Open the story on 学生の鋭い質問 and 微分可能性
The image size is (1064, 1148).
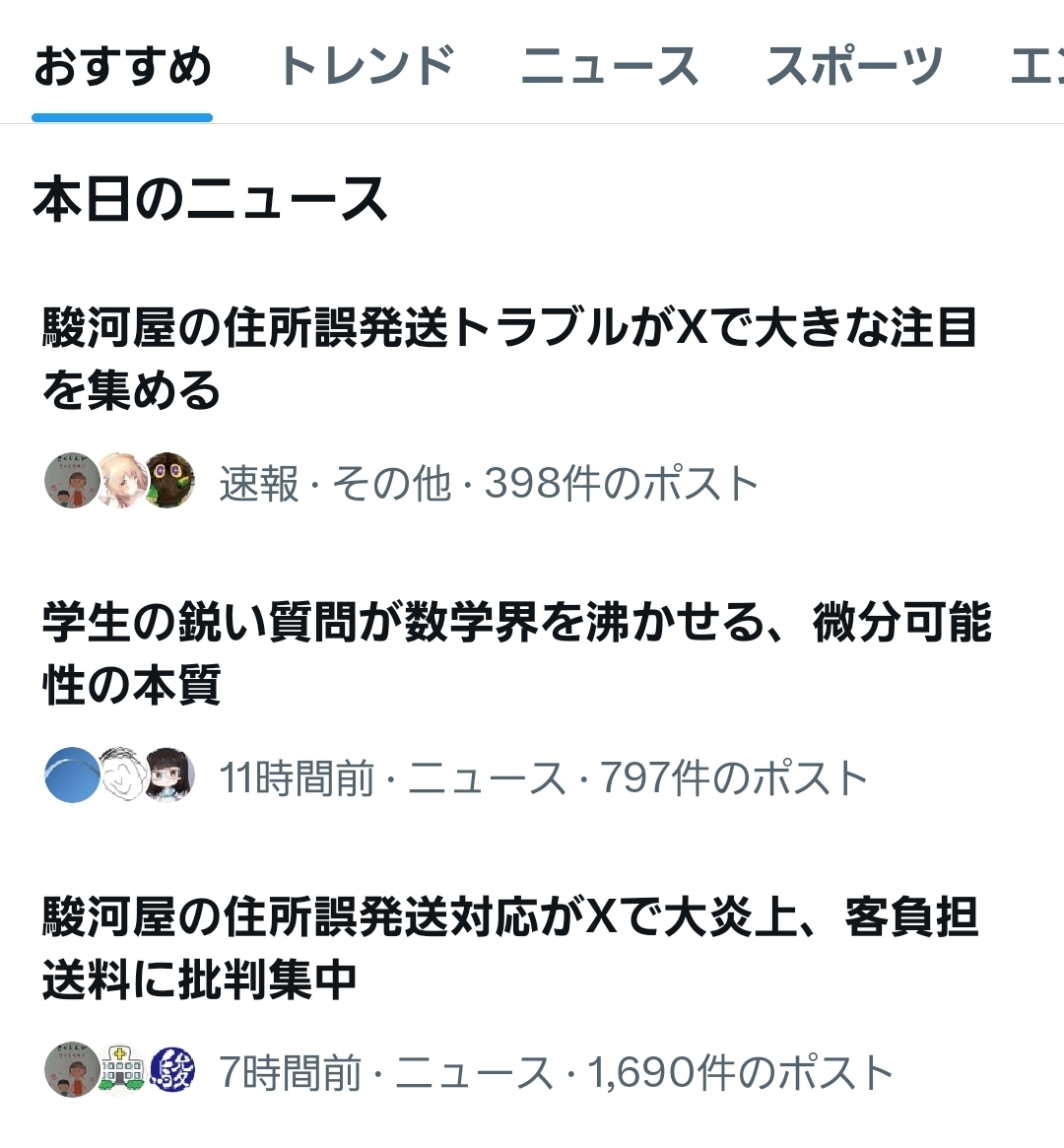click(x=516, y=653)
